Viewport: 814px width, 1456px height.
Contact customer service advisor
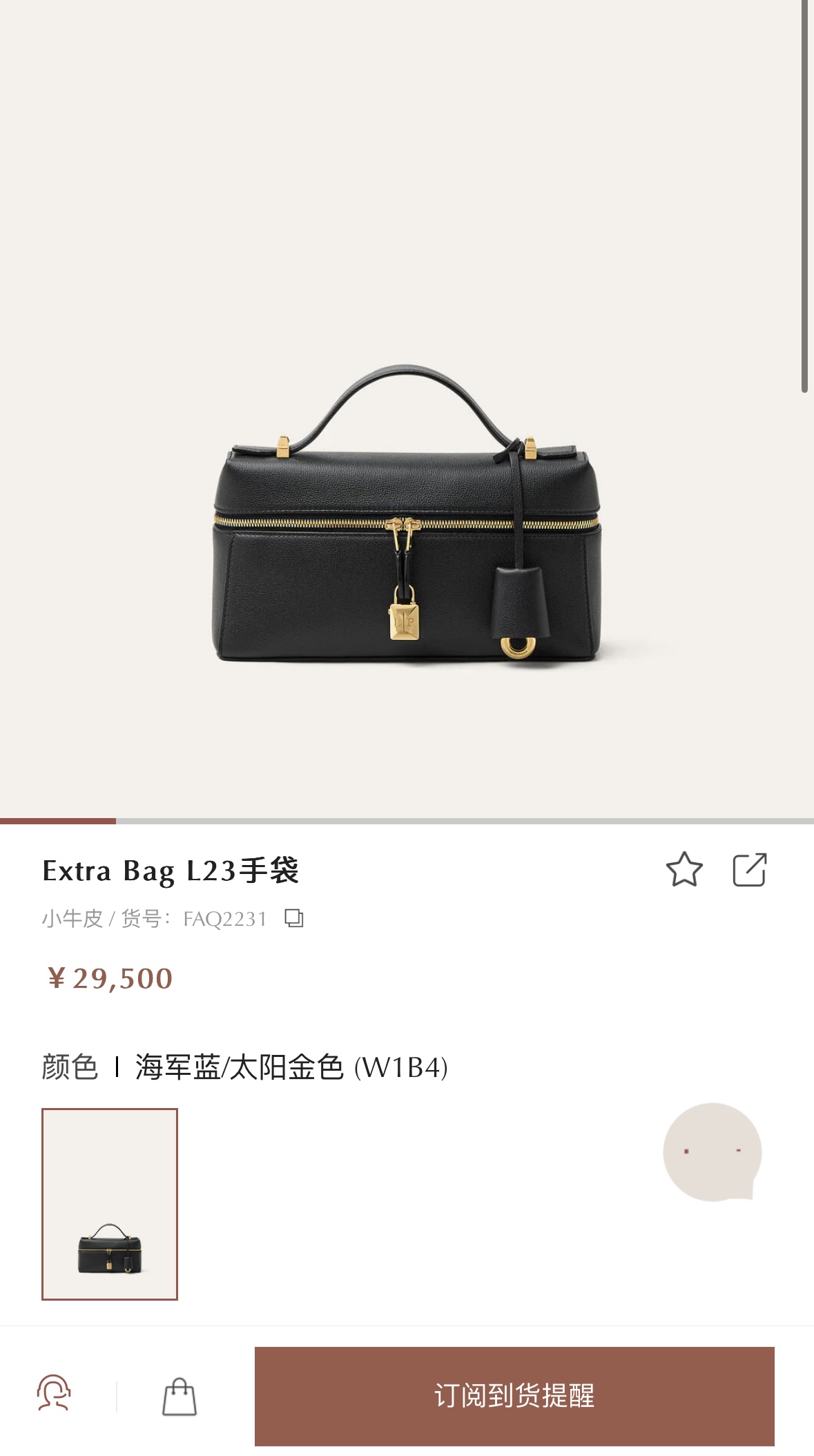coord(54,1395)
